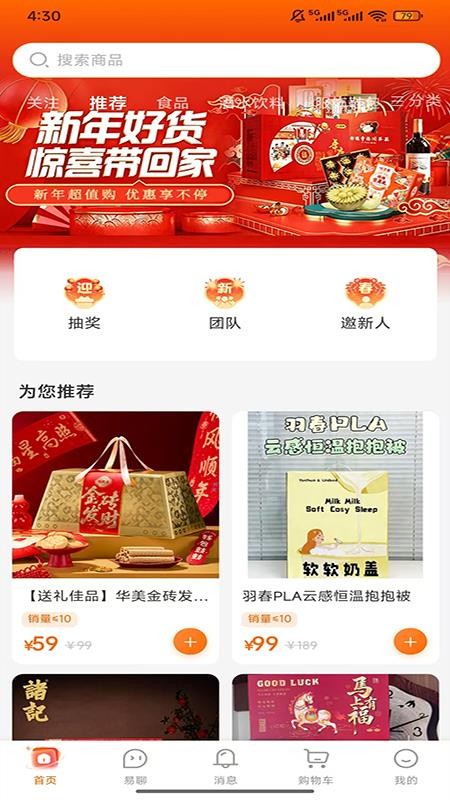
Task: Add the ¥99 抱抱被 to cart
Action: 410,642
